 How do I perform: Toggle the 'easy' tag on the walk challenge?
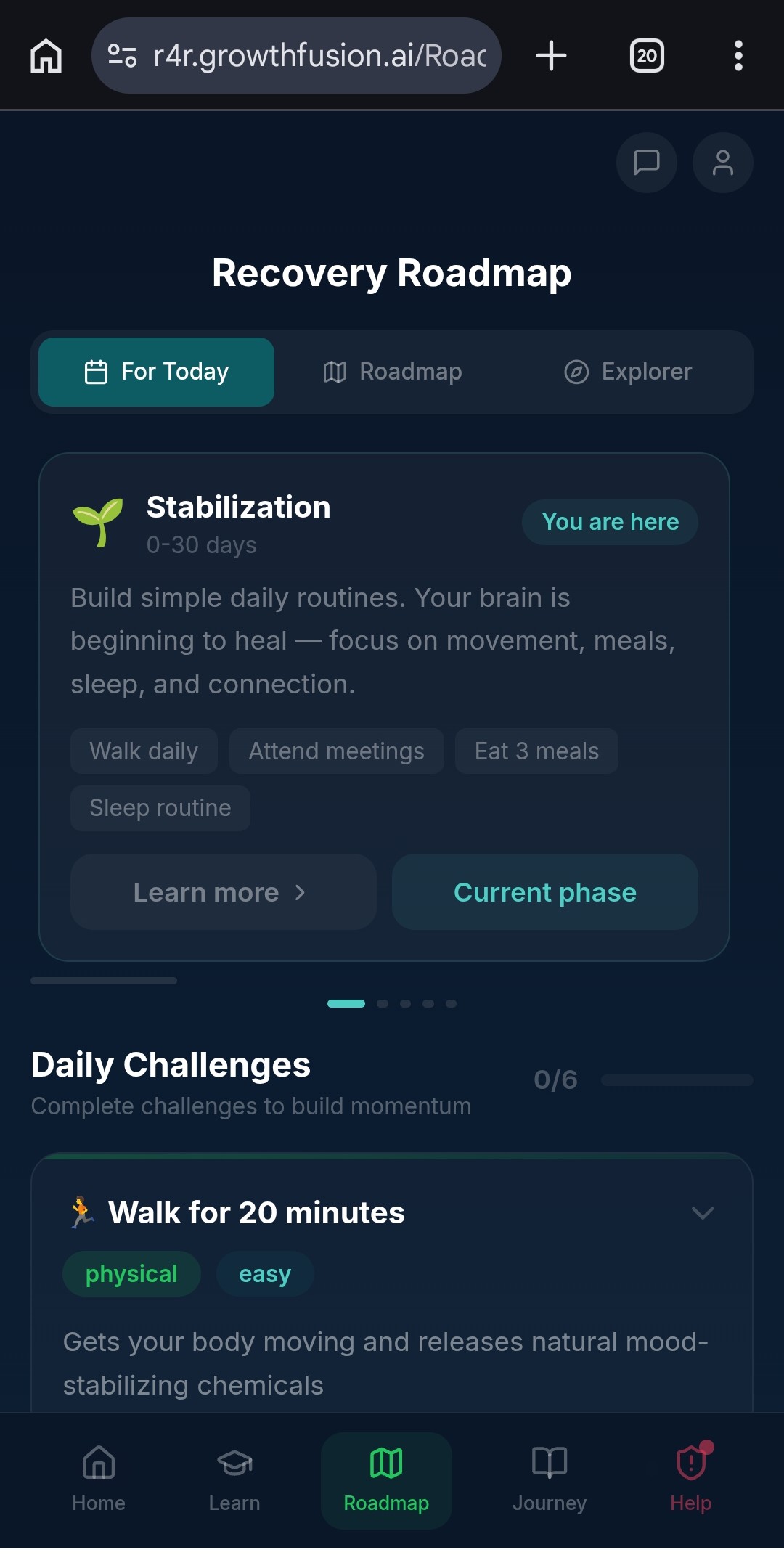264,1273
